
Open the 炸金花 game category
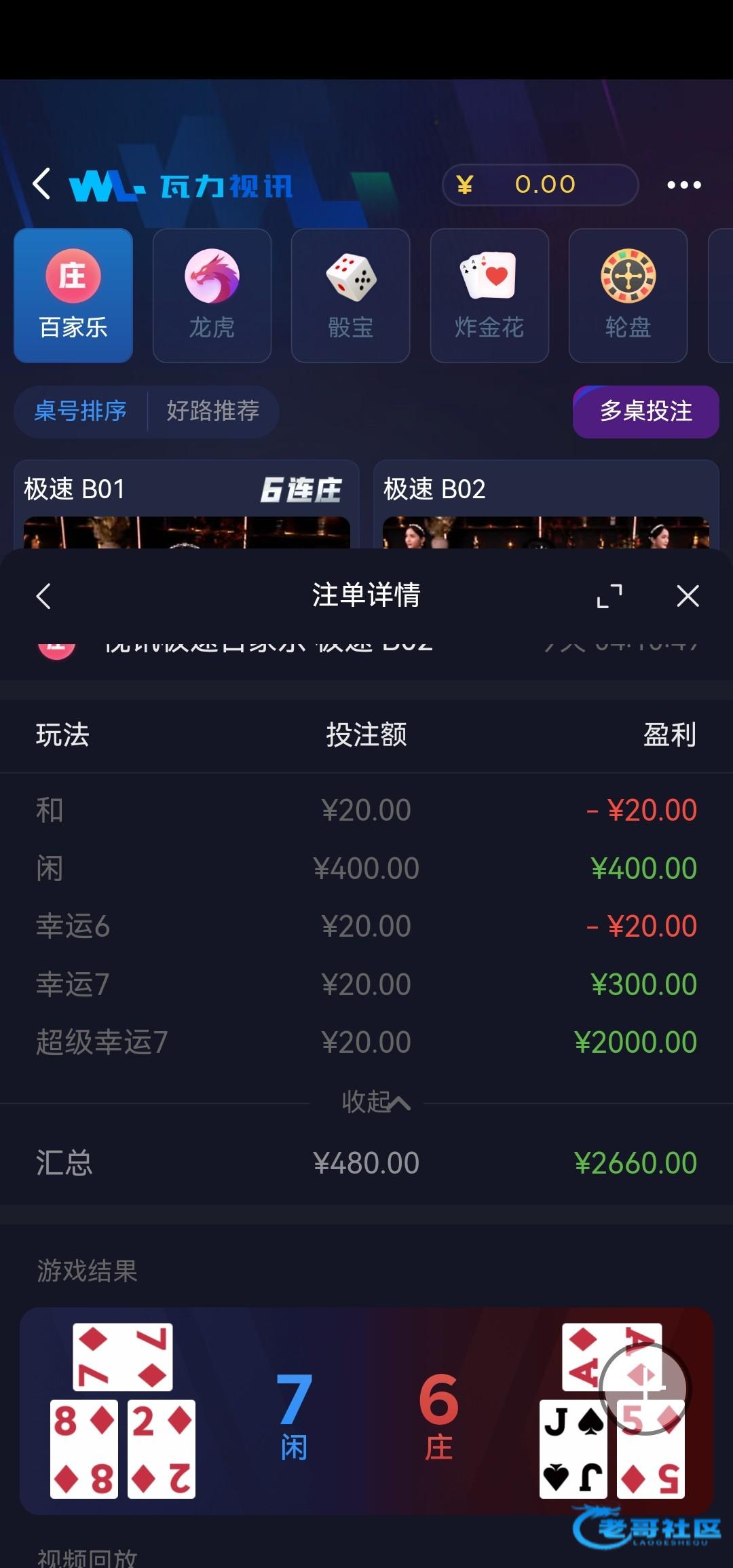coord(489,295)
